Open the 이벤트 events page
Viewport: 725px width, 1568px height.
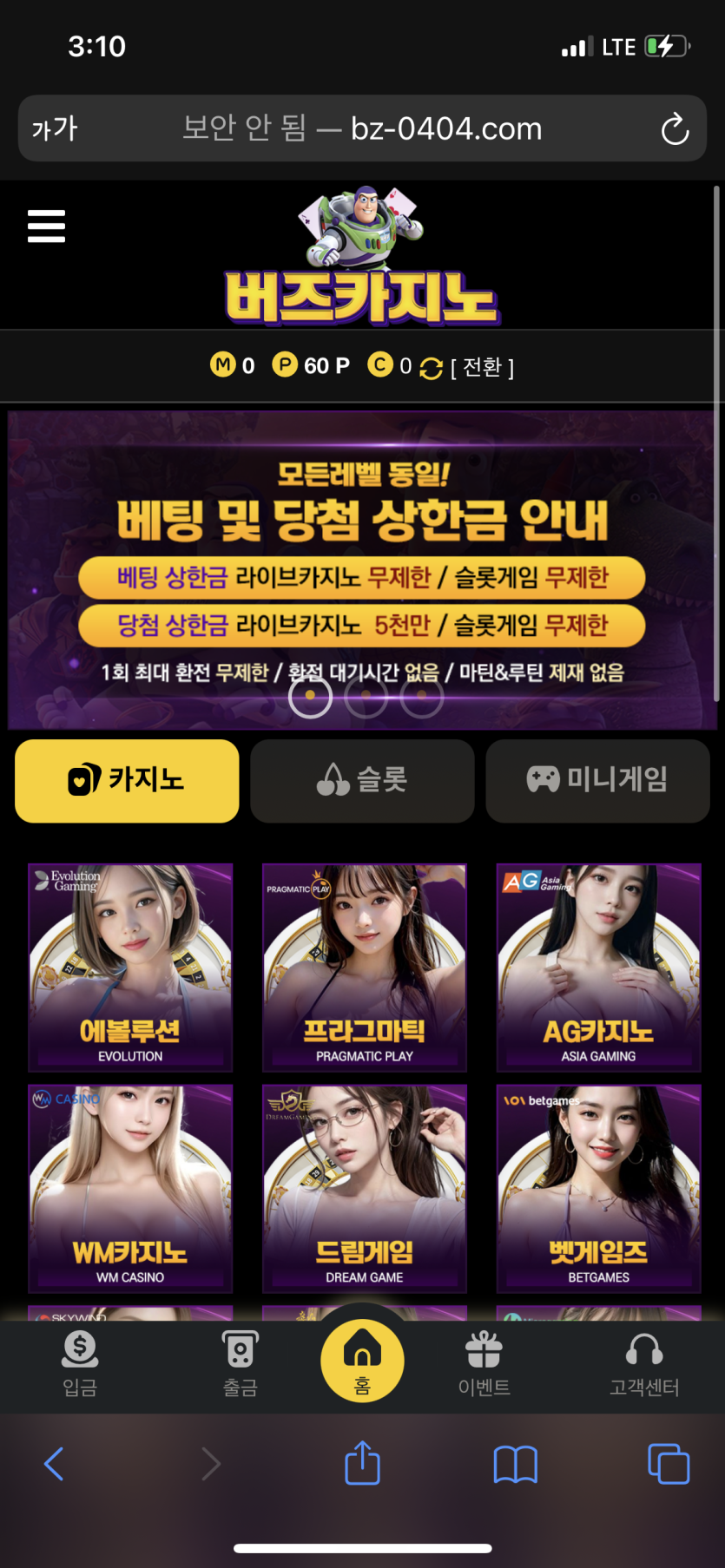coord(484,1364)
